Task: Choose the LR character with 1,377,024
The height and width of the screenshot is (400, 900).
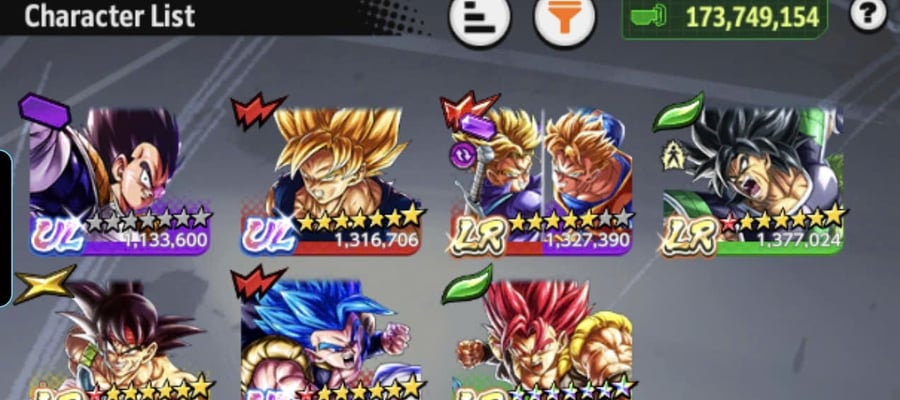Action: coord(752,180)
